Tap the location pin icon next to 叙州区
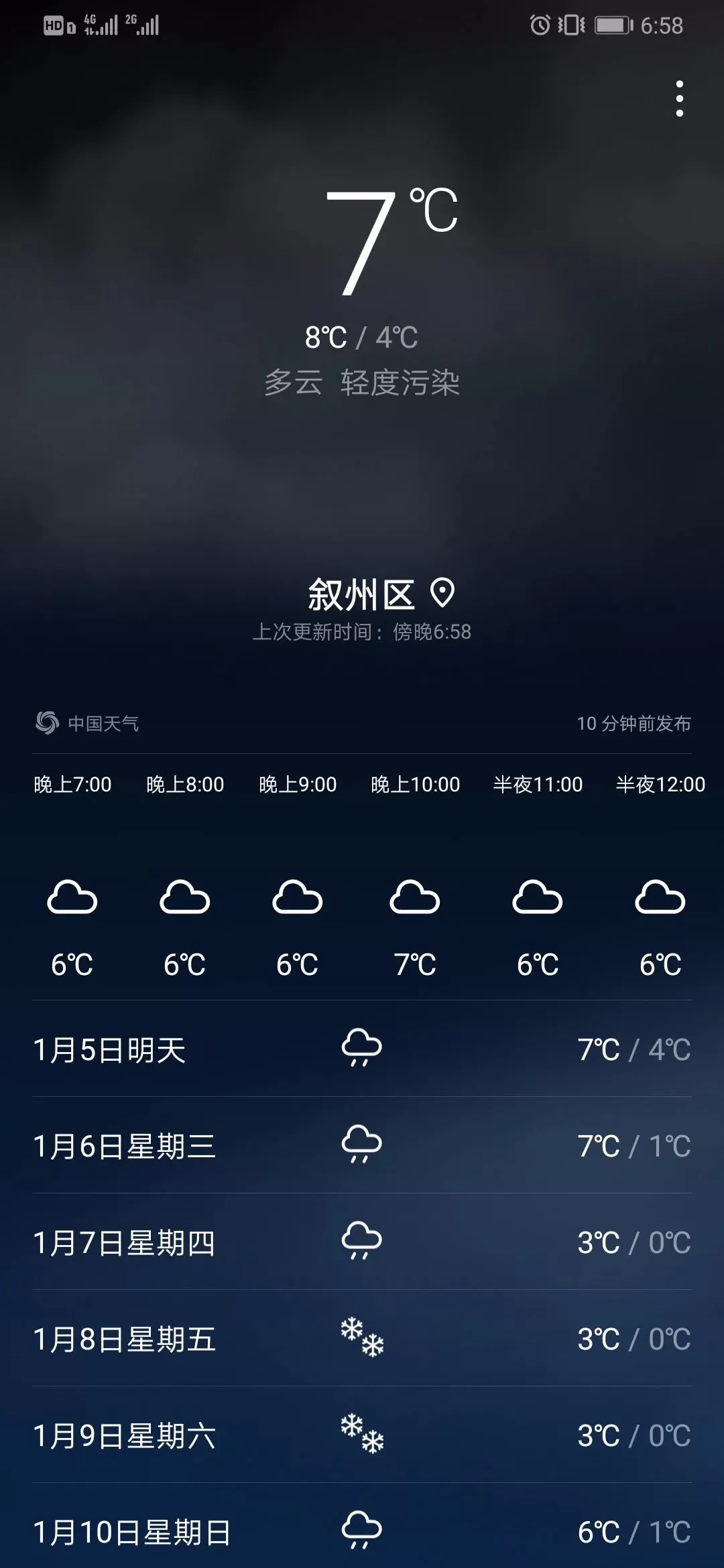Viewport: 724px width, 1568px height. pos(442,595)
